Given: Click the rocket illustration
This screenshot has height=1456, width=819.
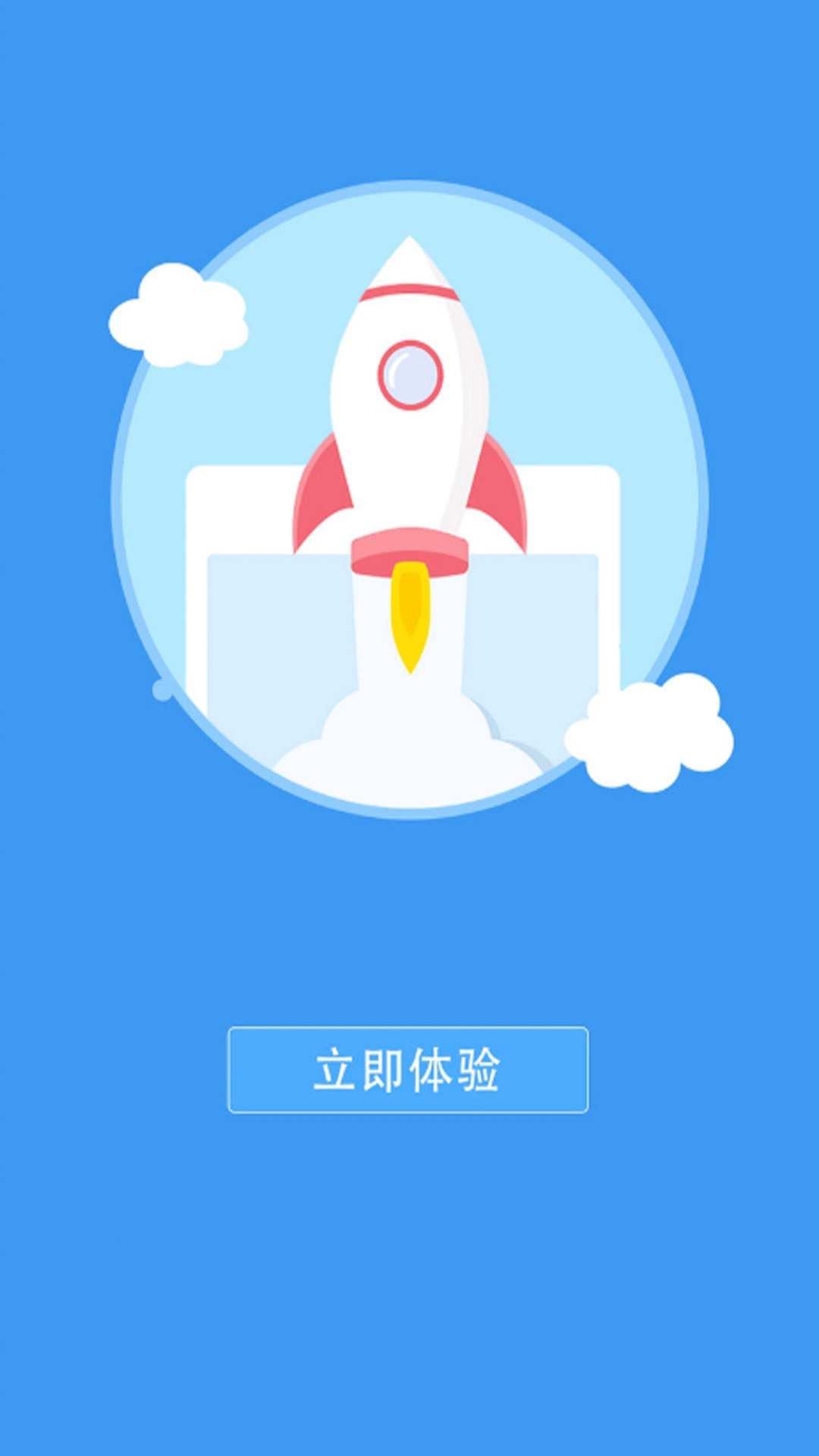Looking at the screenshot, I should (x=409, y=394).
